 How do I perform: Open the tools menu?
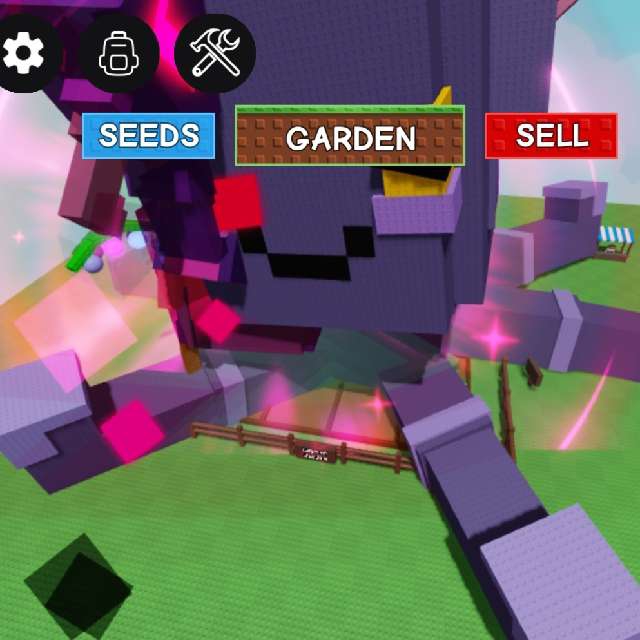[x=215, y=53]
